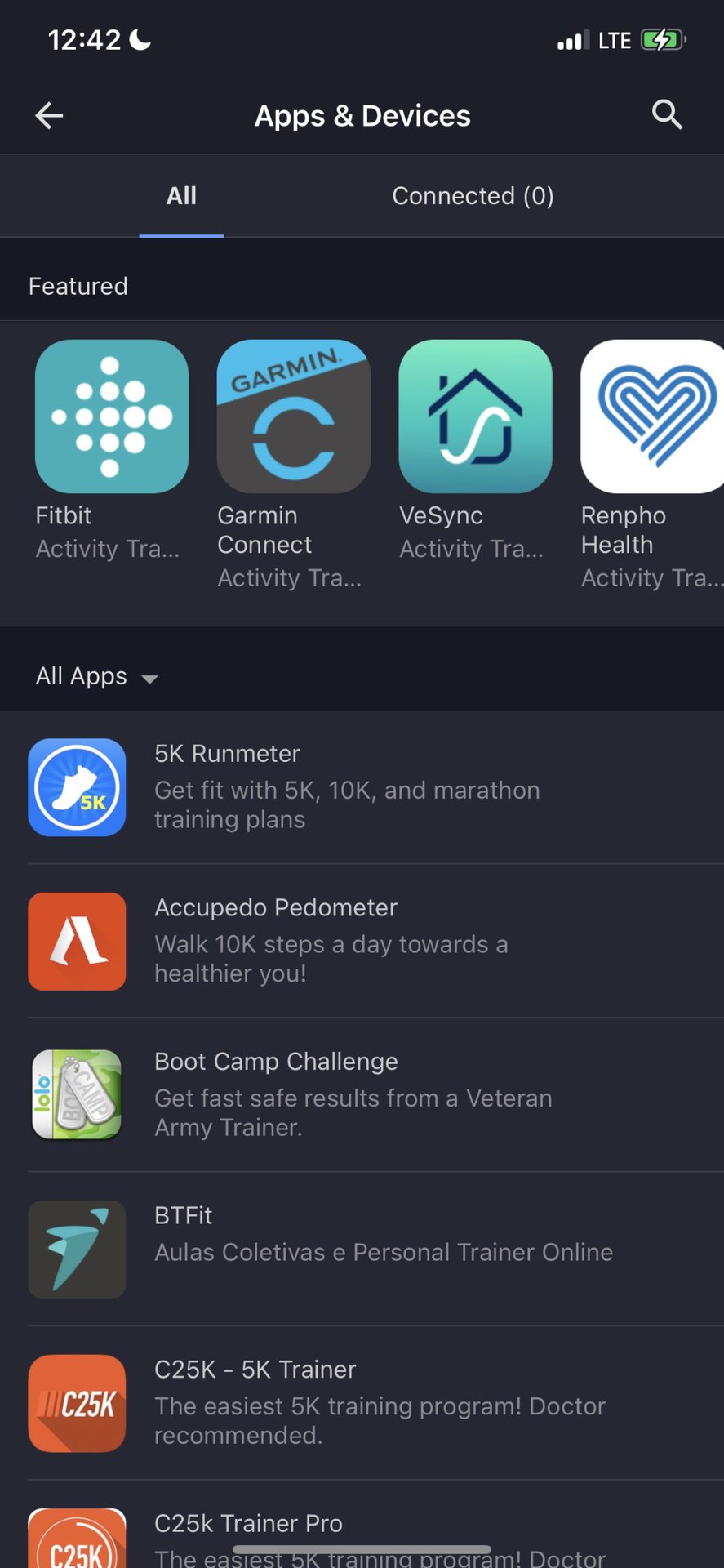The image size is (724, 1568).
Task: Go back using the arrow icon
Action: pyautogui.click(x=49, y=115)
